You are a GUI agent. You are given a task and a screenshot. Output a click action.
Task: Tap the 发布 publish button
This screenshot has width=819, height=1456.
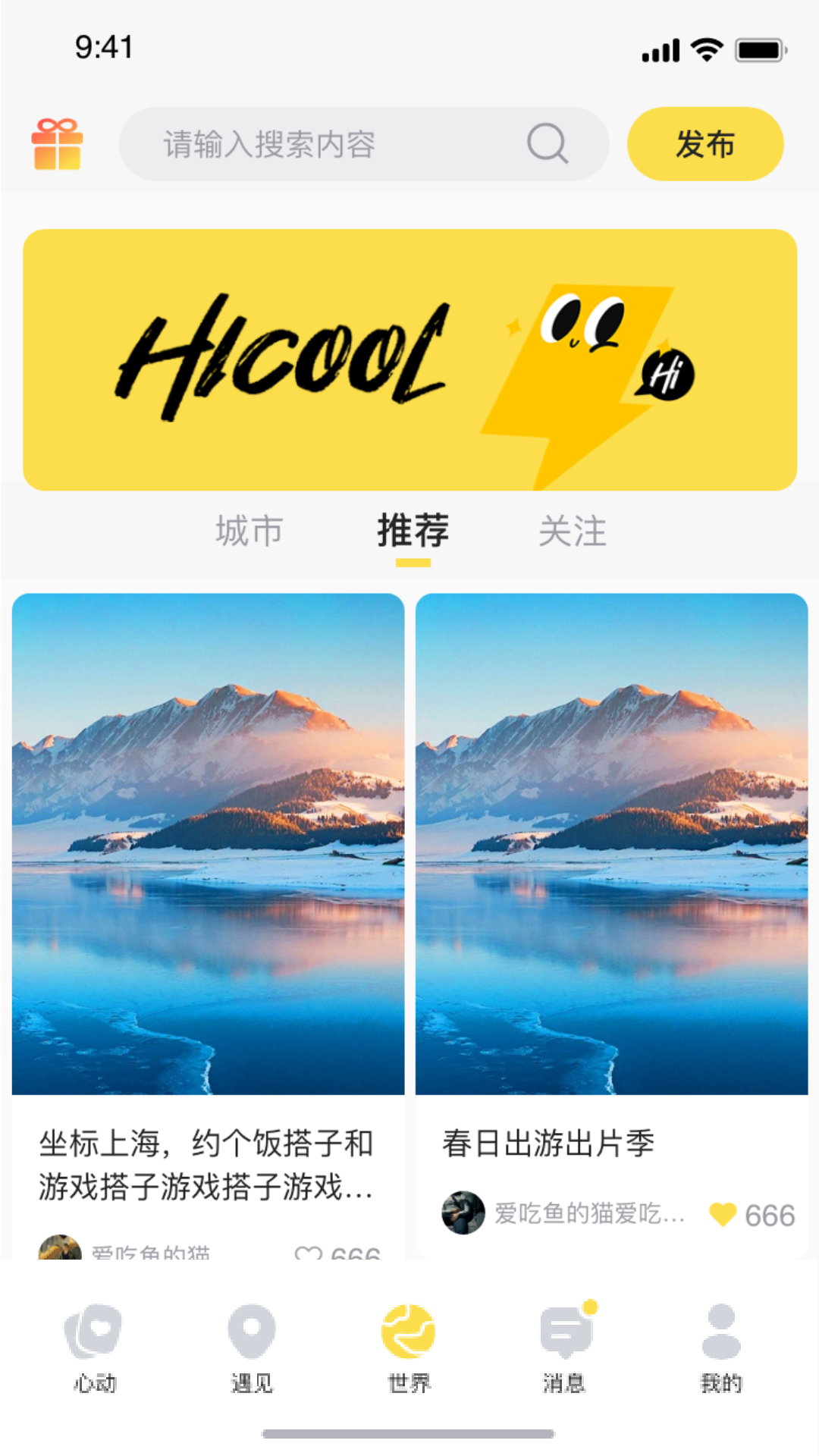click(704, 144)
